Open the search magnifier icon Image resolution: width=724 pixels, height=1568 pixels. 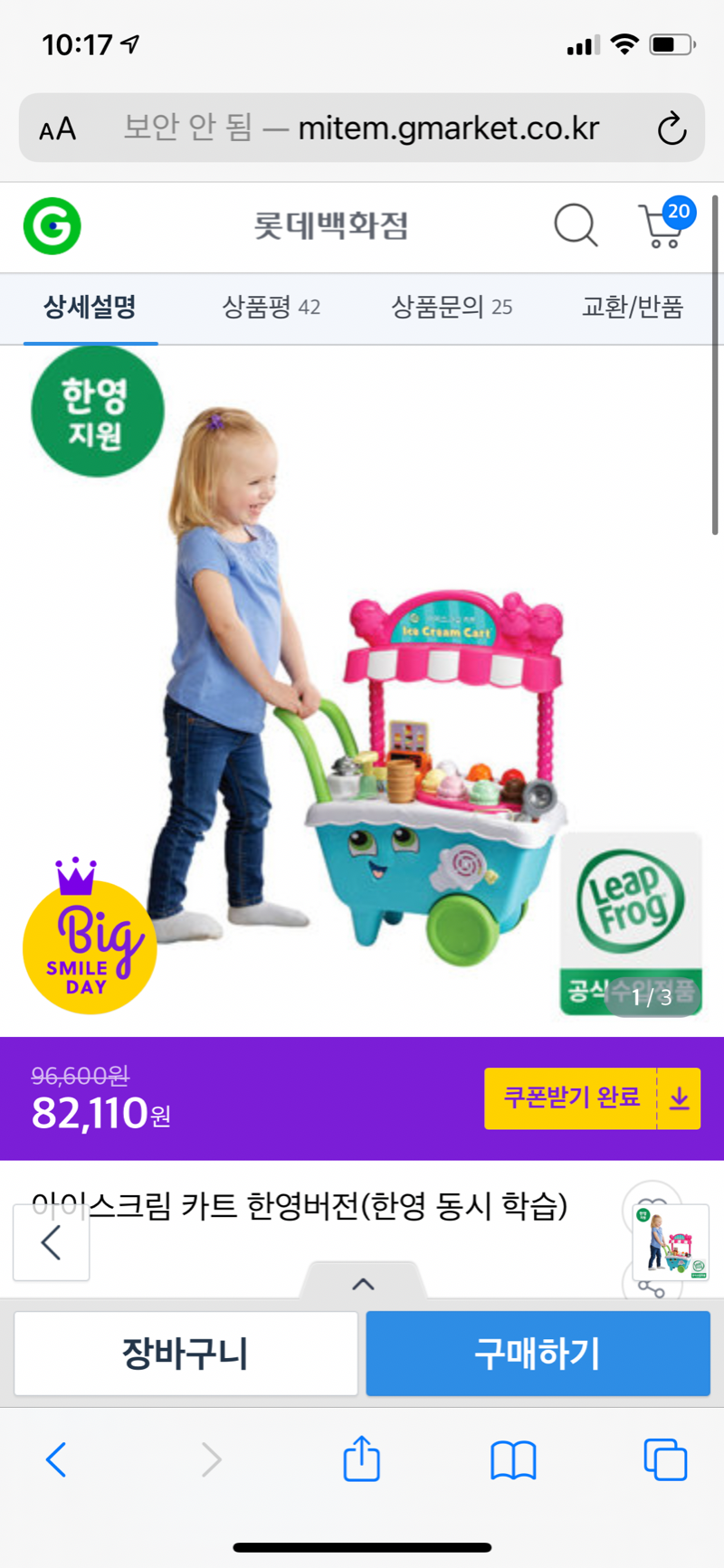576,225
